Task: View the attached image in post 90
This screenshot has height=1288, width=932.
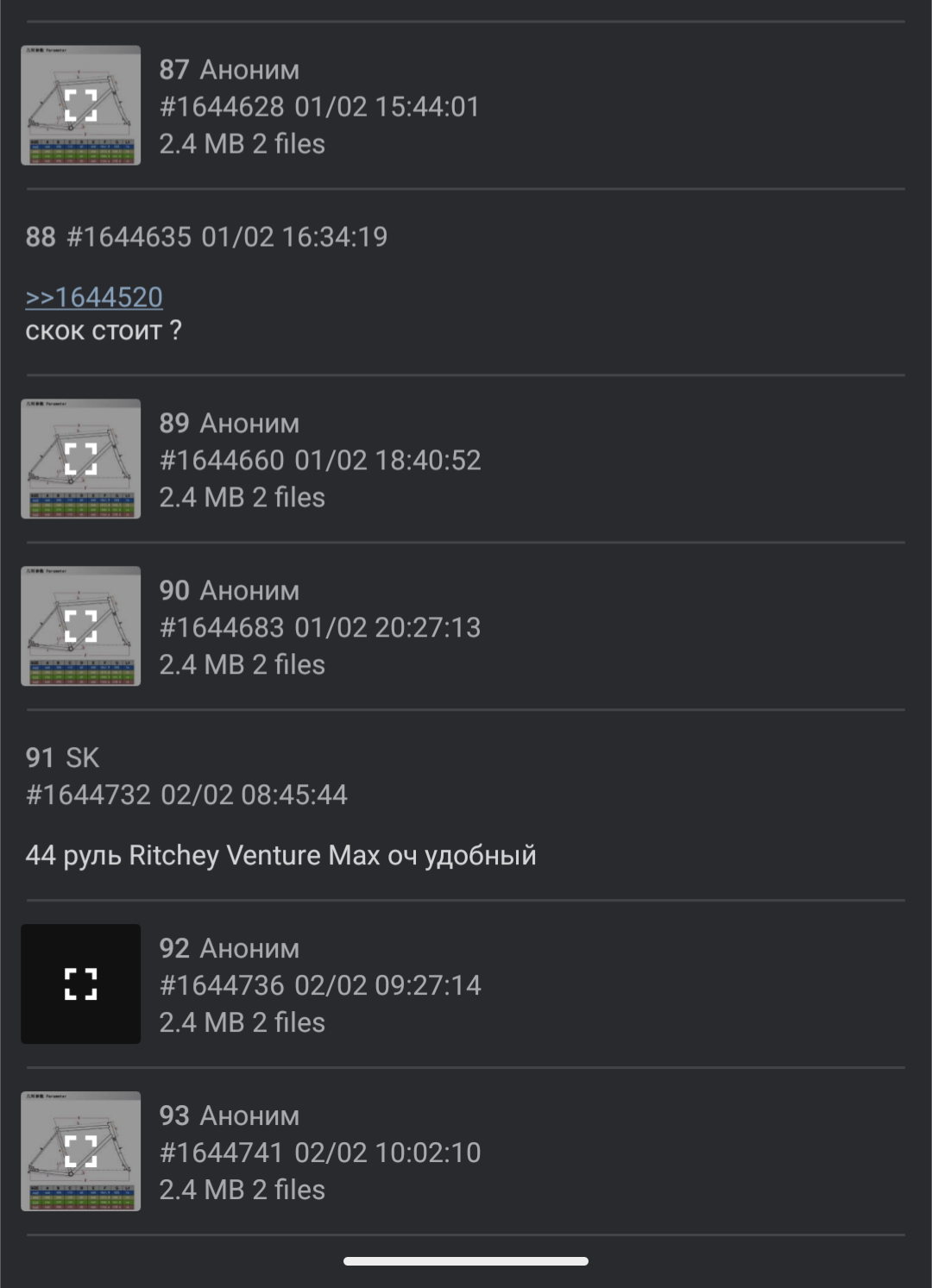Action: 80,626
